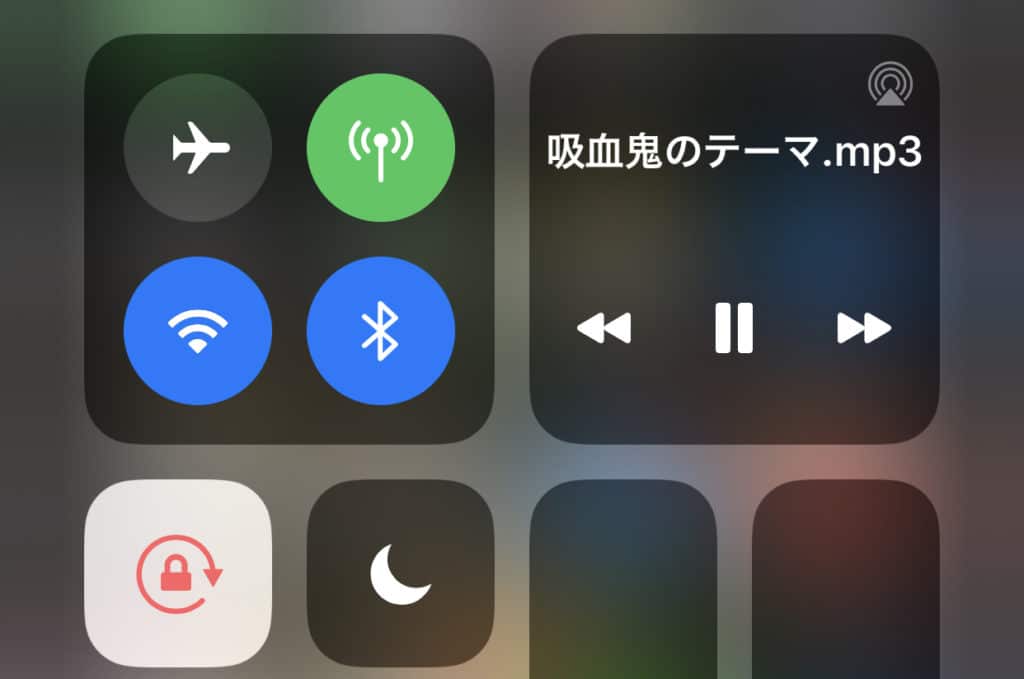Turn off portrait orientation lock
The image size is (1024, 679).
point(178,573)
